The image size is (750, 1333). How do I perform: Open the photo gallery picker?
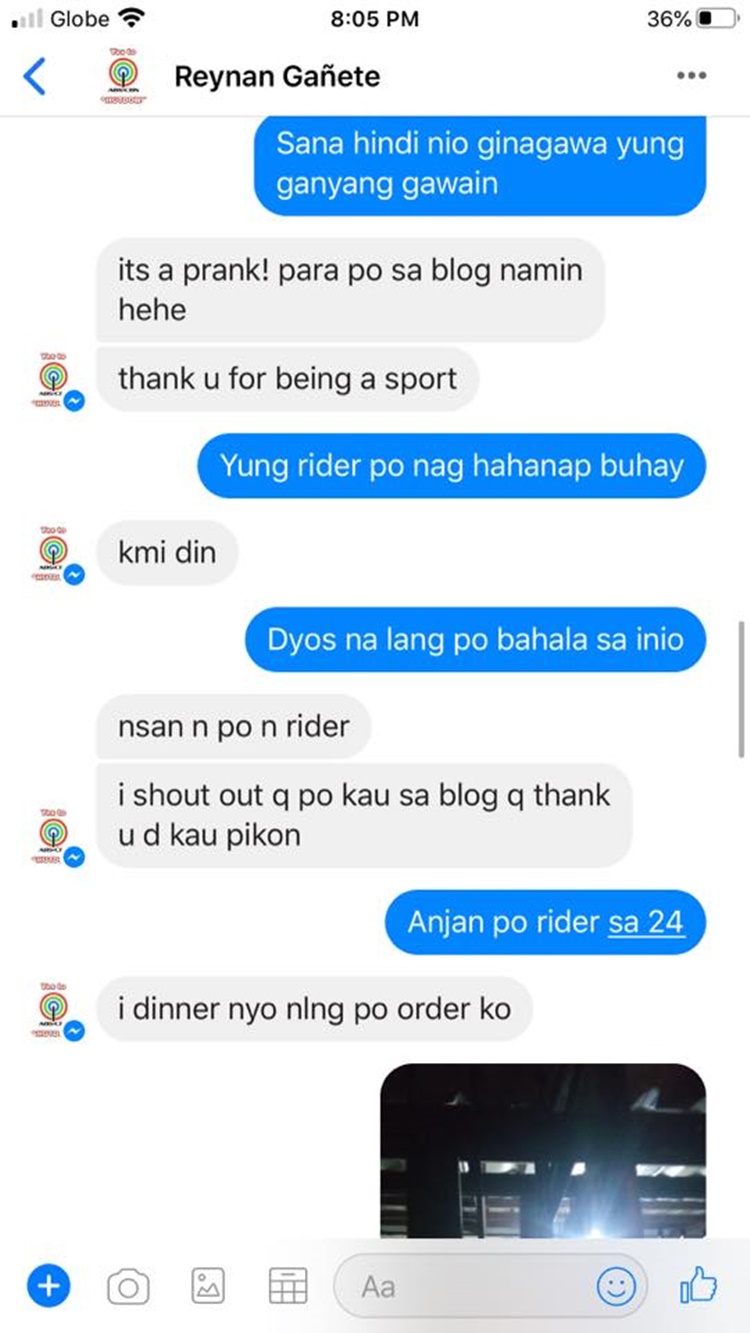pyautogui.click(x=208, y=1286)
